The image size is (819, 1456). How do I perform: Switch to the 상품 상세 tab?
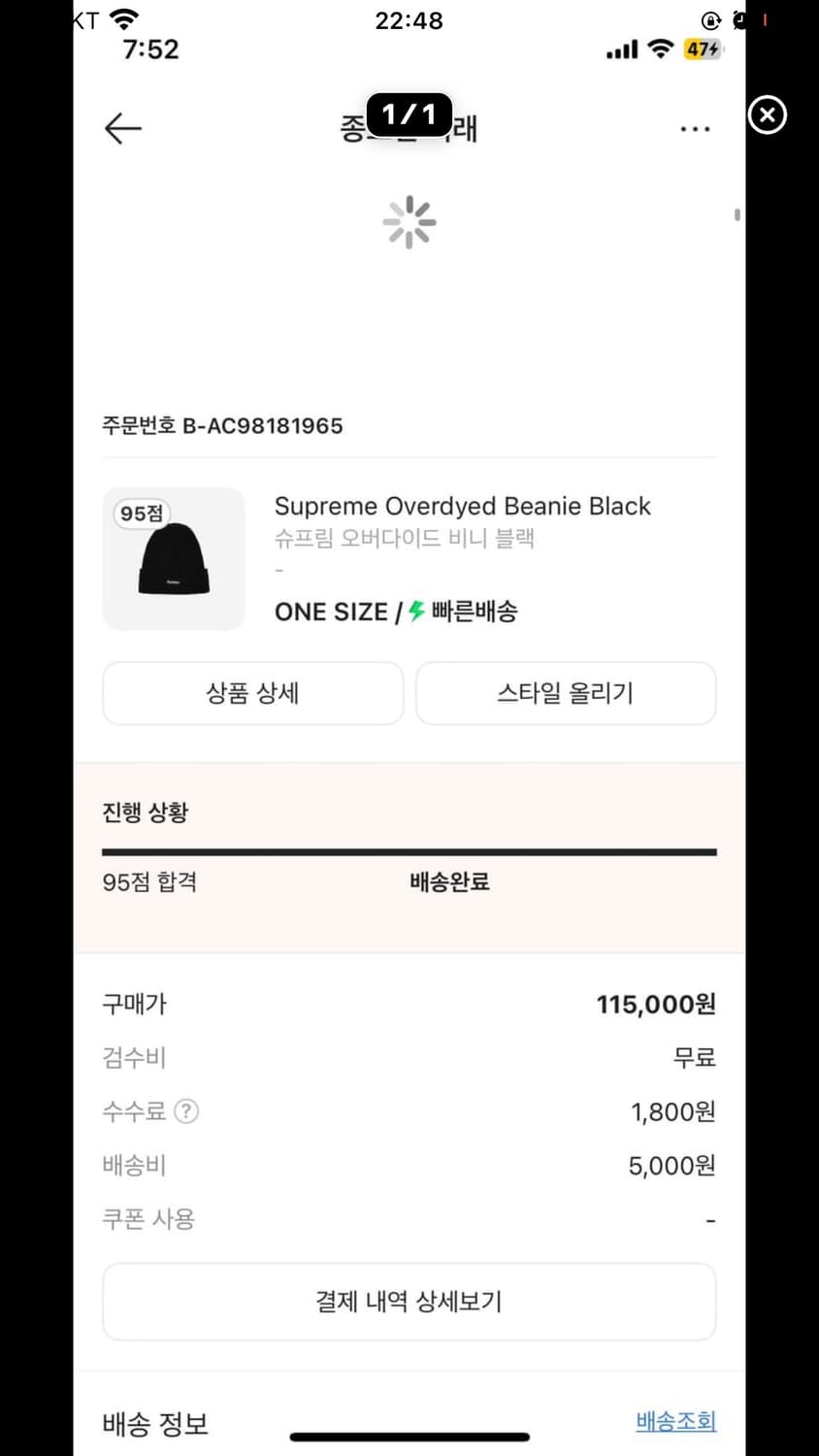coord(252,693)
